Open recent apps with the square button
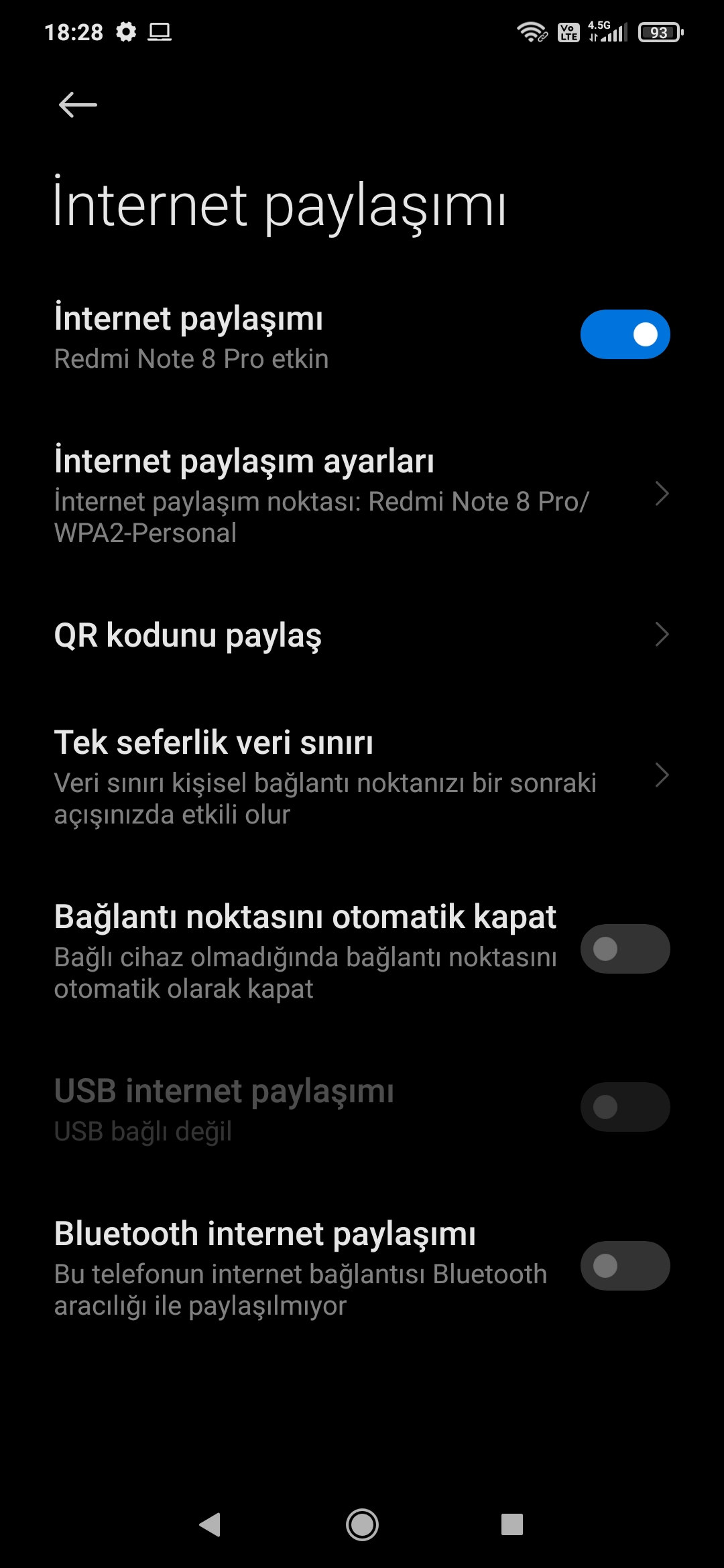This screenshot has width=724, height=1568. pos(512,1524)
